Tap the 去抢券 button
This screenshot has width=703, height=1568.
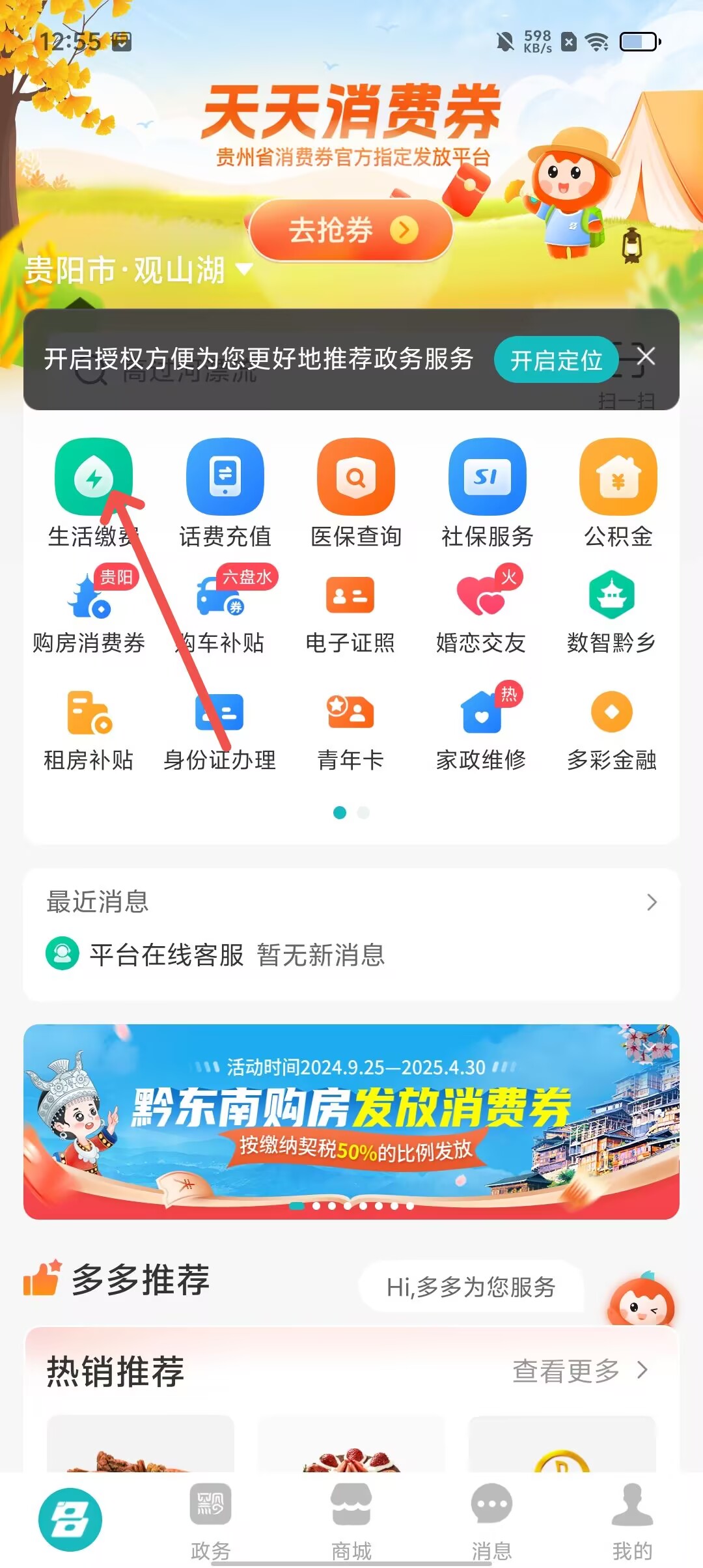coord(350,231)
